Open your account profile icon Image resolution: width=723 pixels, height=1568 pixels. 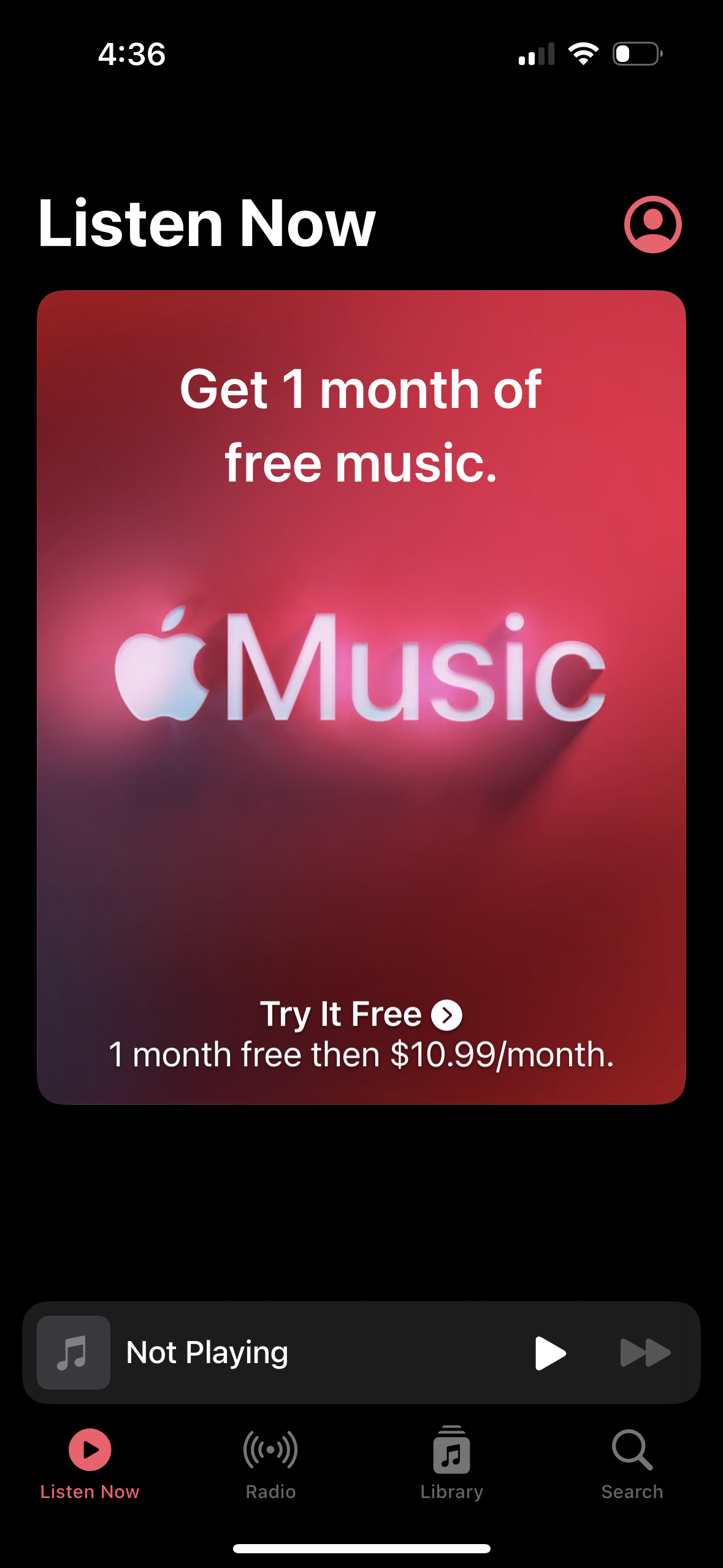click(x=652, y=224)
